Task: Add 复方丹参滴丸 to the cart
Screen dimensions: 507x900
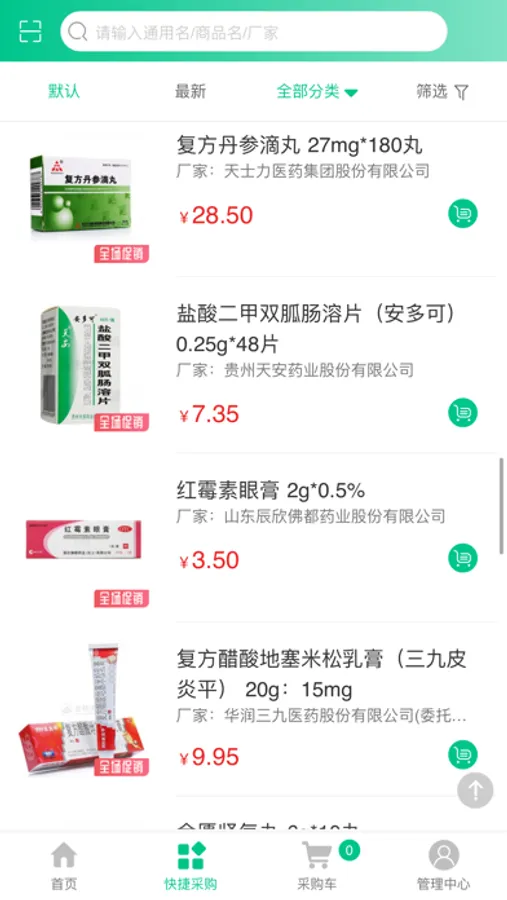Action: click(462, 214)
